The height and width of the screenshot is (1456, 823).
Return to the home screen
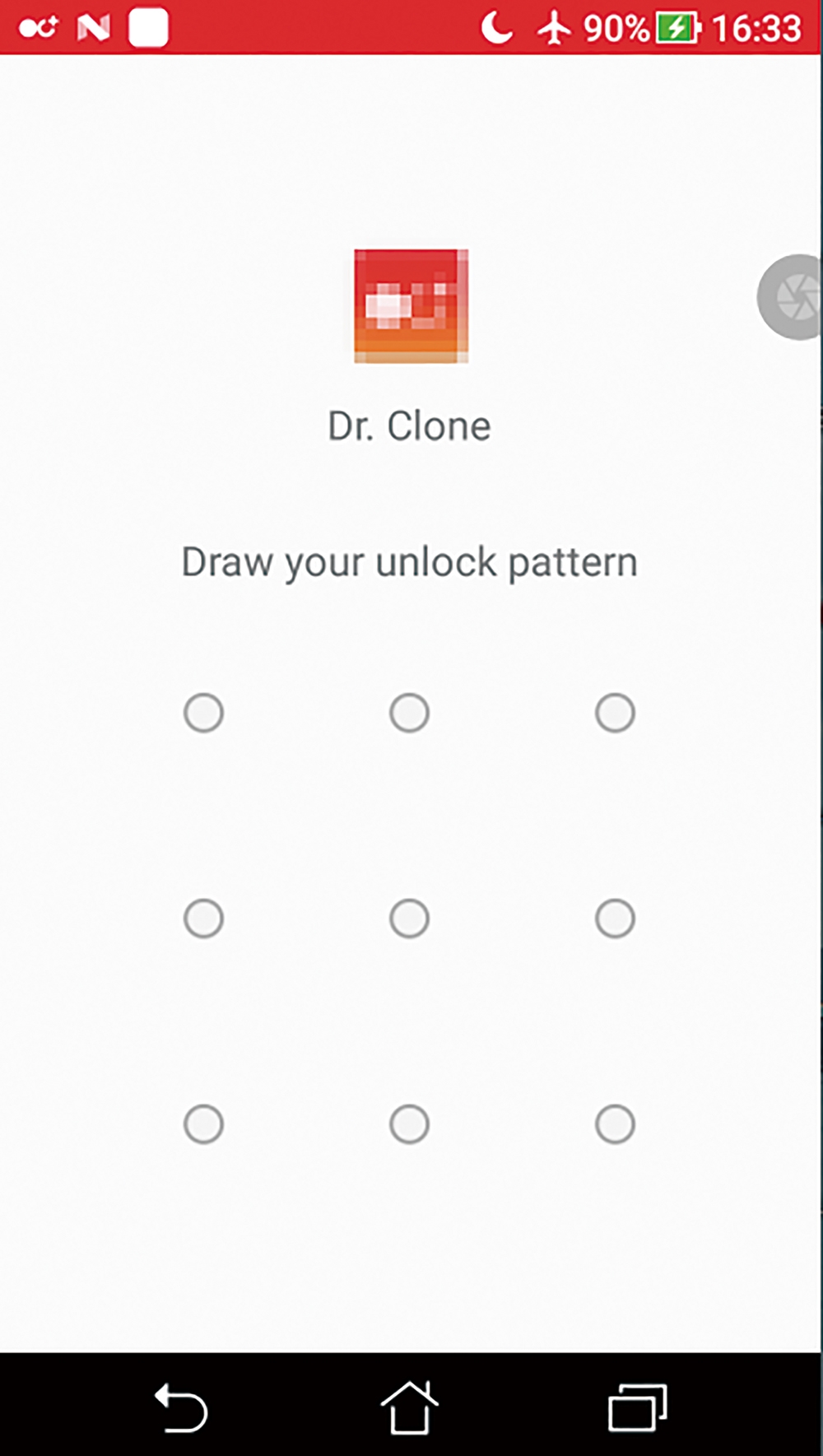point(409,1407)
